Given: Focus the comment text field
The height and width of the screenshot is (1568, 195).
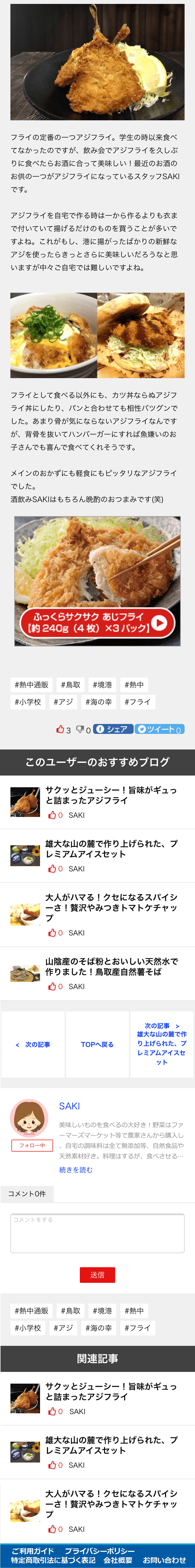Looking at the screenshot, I should 97,1233.
